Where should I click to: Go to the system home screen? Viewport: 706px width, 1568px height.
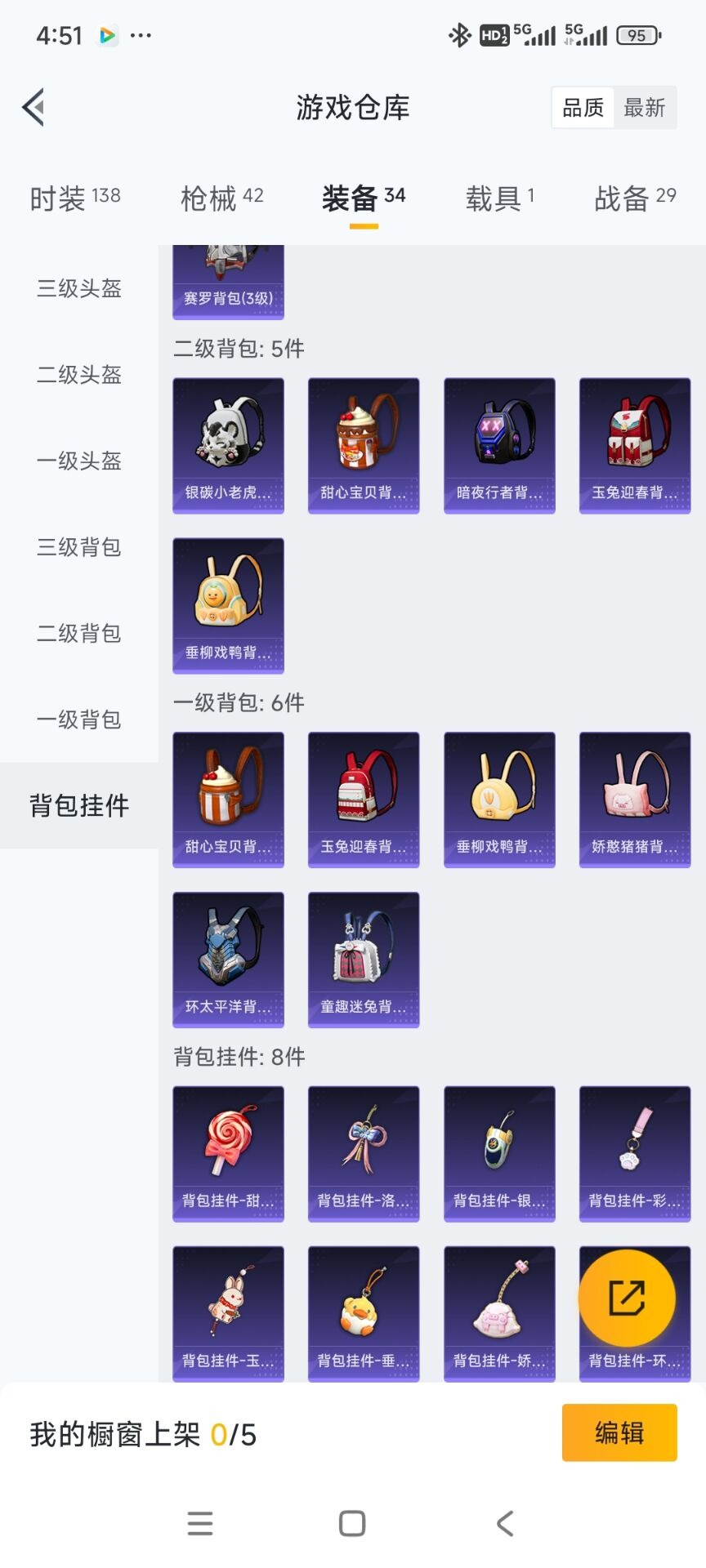352,1523
